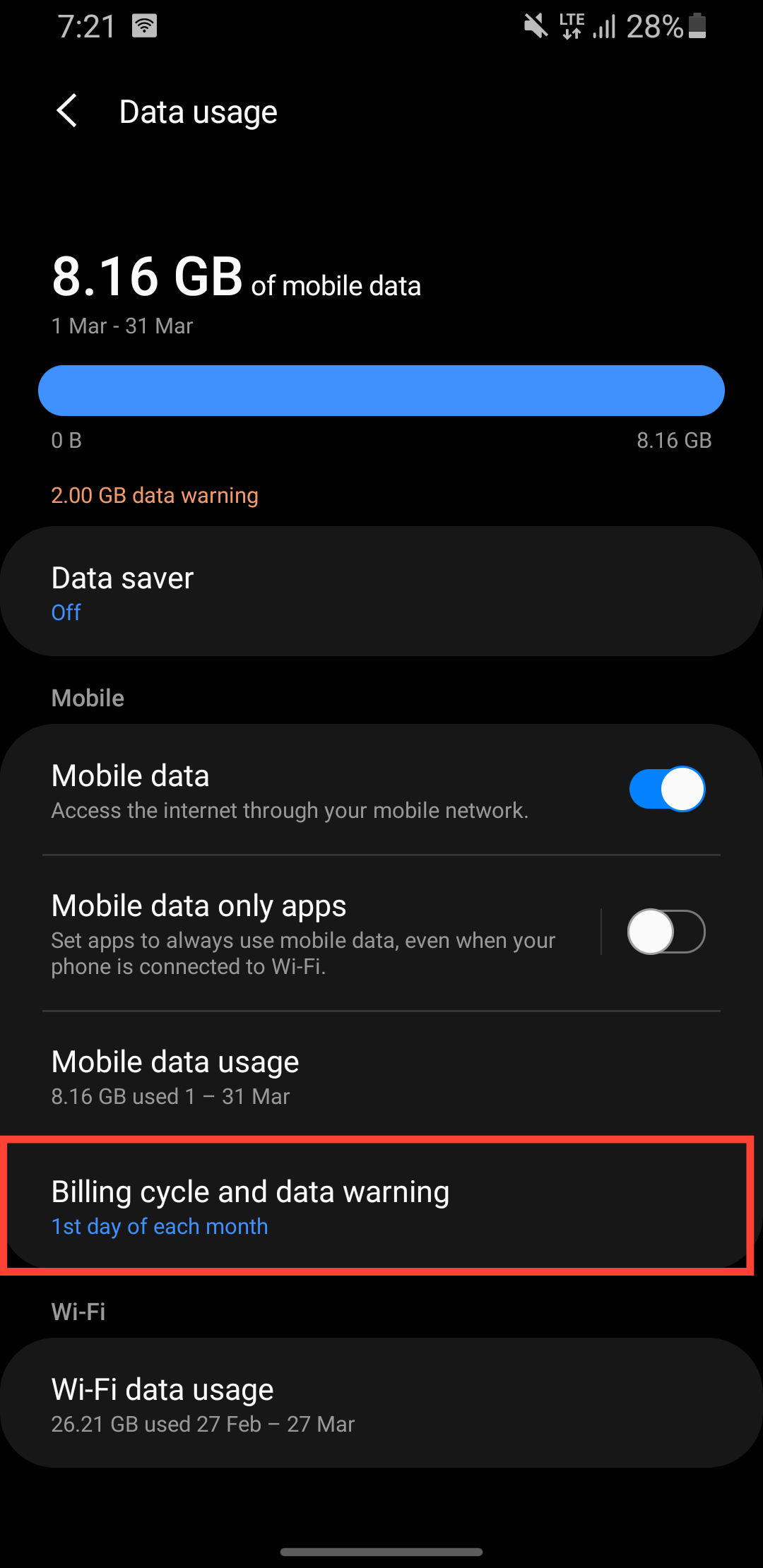Tap the Mobile section header
Viewport: 763px width, 1568px height.
click(87, 698)
